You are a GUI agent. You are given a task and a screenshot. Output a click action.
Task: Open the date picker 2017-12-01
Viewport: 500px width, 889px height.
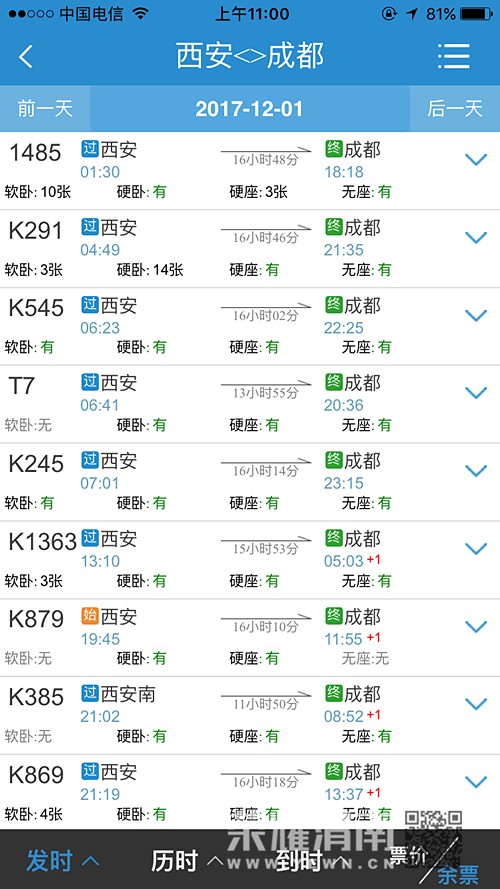point(249,109)
